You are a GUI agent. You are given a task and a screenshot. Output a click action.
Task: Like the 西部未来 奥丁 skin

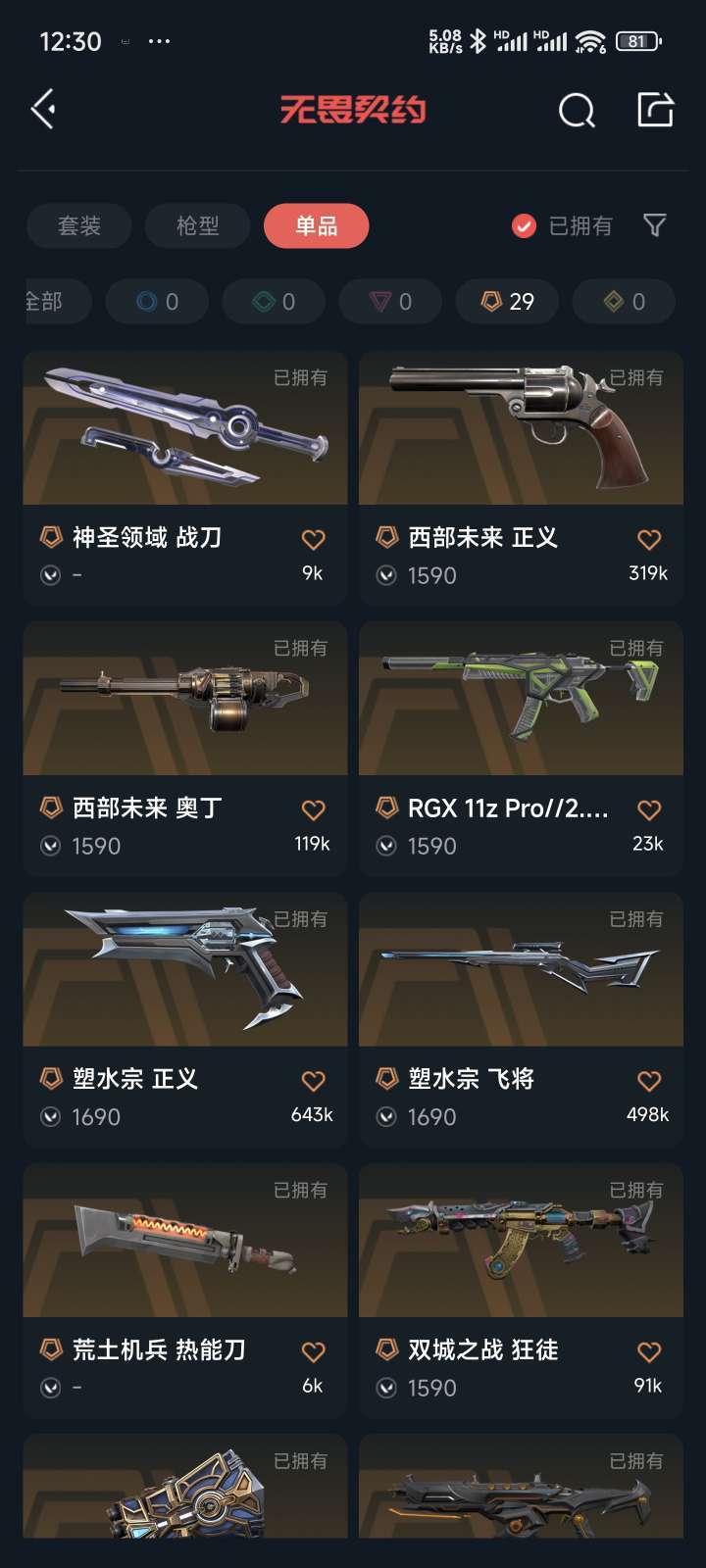[313, 810]
